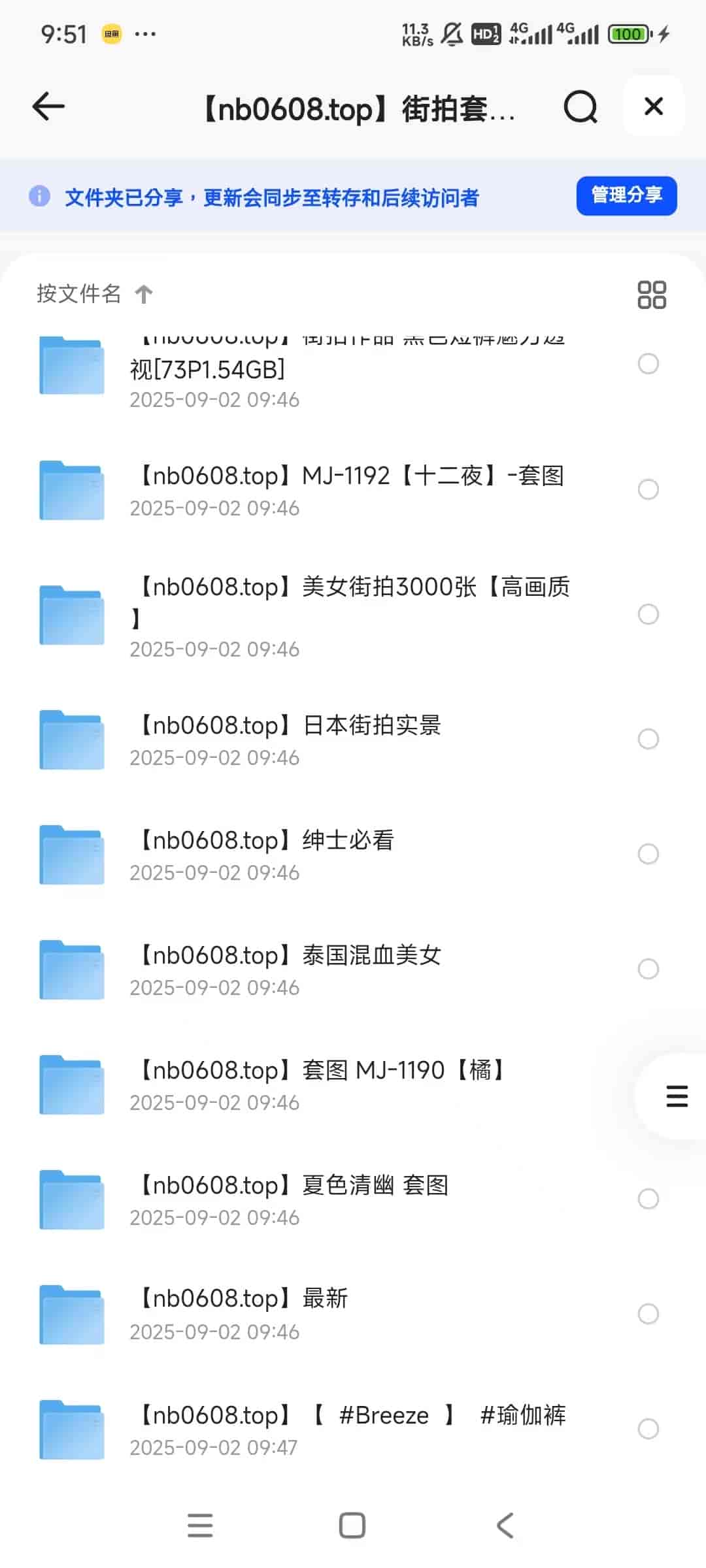Close the folder view with X
The width and height of the screenshot is (706, 1568).
click(653, 106)
